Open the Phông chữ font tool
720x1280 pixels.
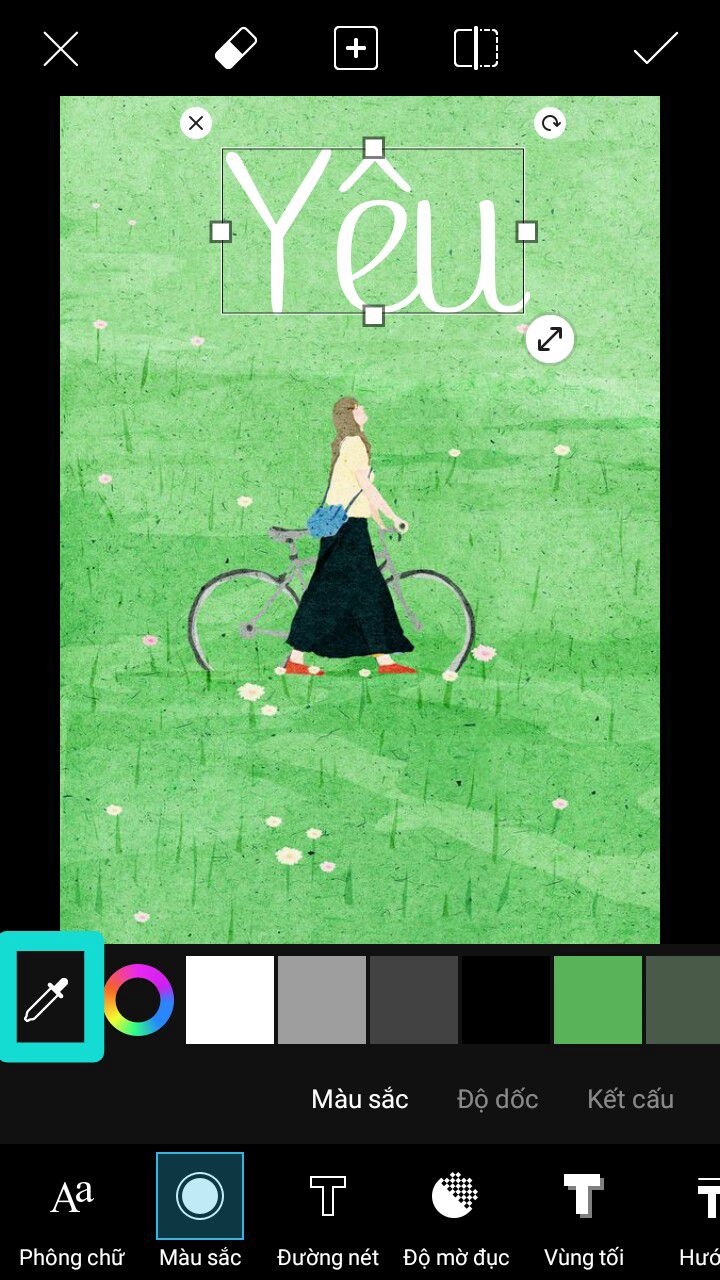pyautogui.click(x=71, y=1212)
